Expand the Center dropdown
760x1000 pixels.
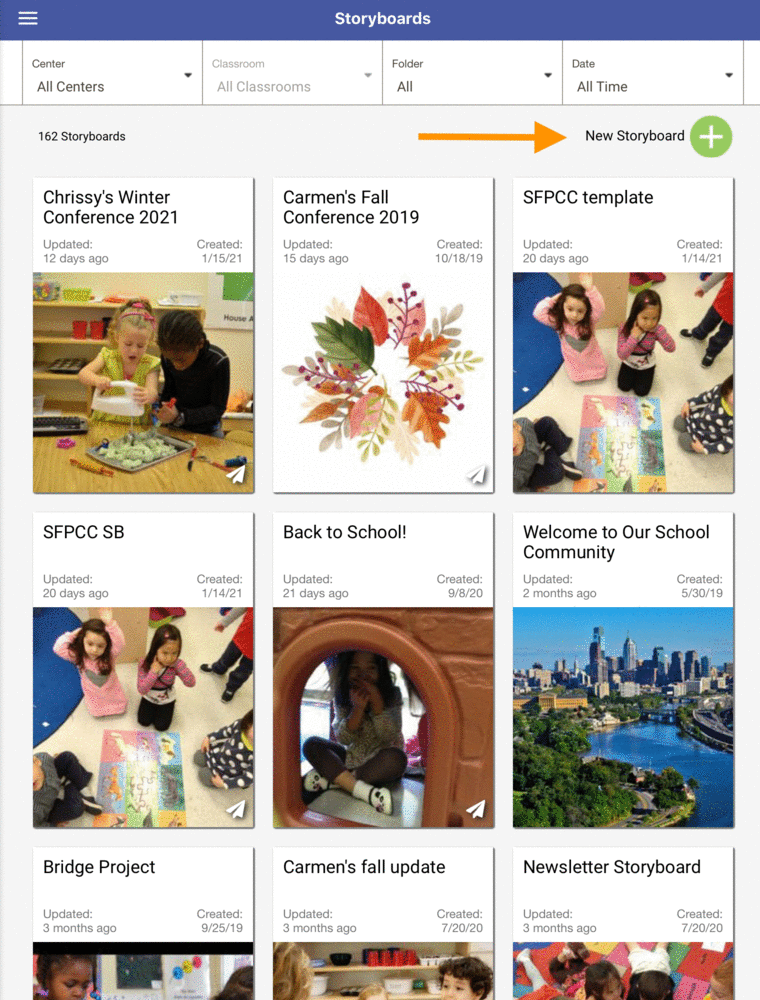point(112,76)
